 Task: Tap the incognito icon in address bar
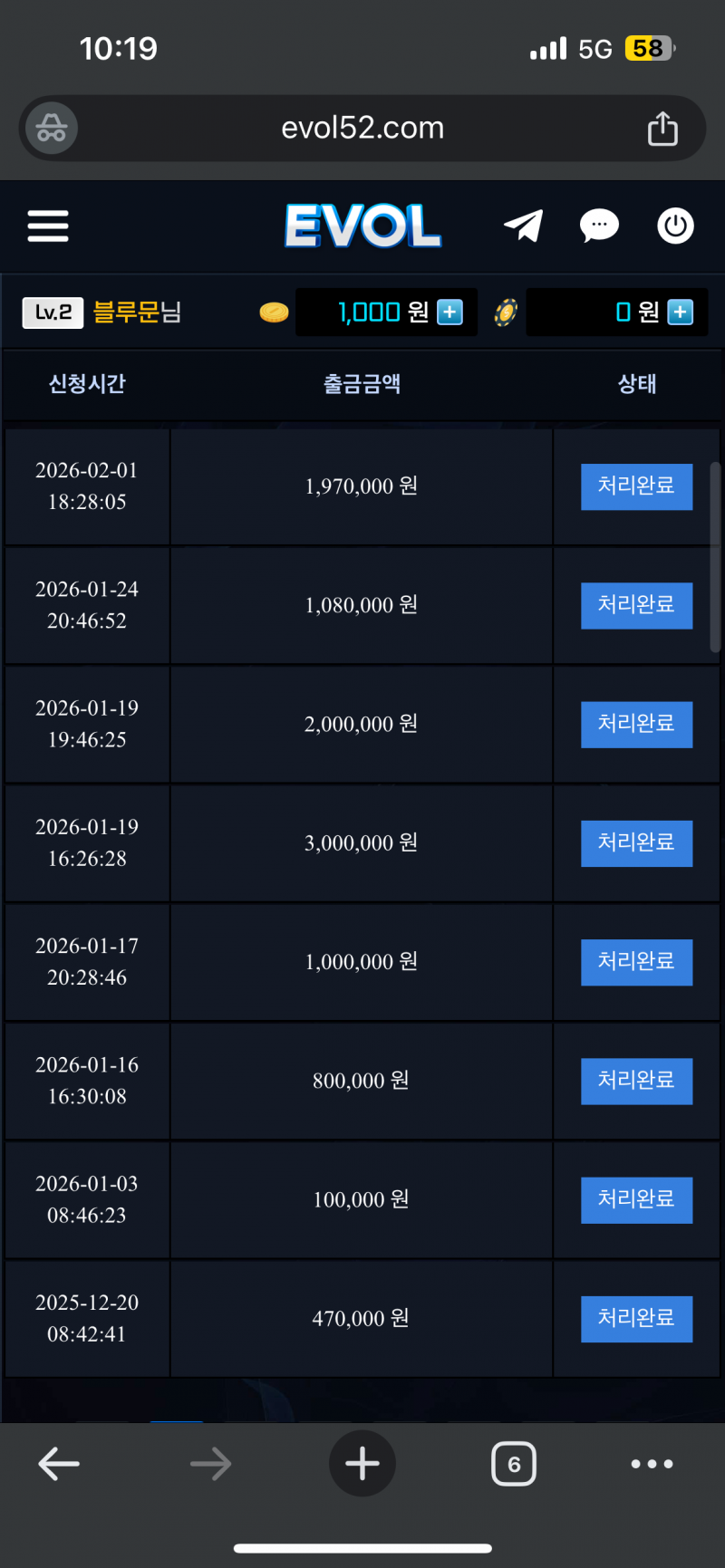pyautogui.click(x=52, y=129)
